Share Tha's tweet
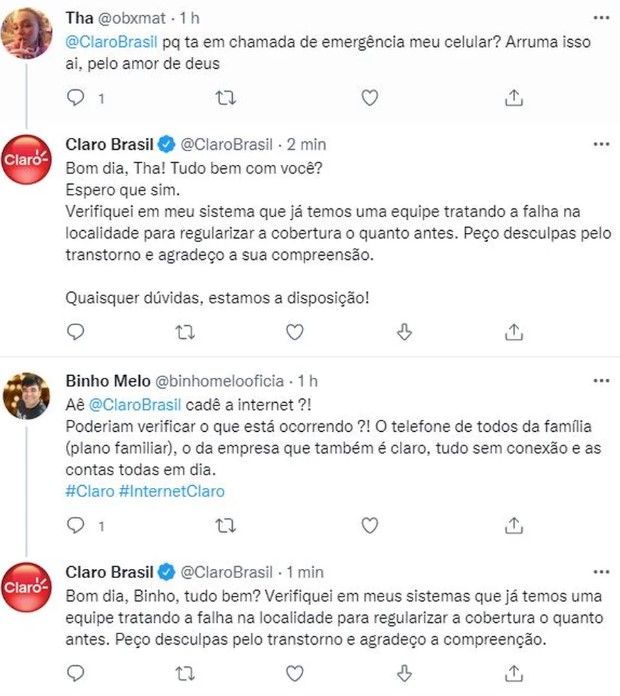This screenshot has width=620, height=696. tap(513, 97)
